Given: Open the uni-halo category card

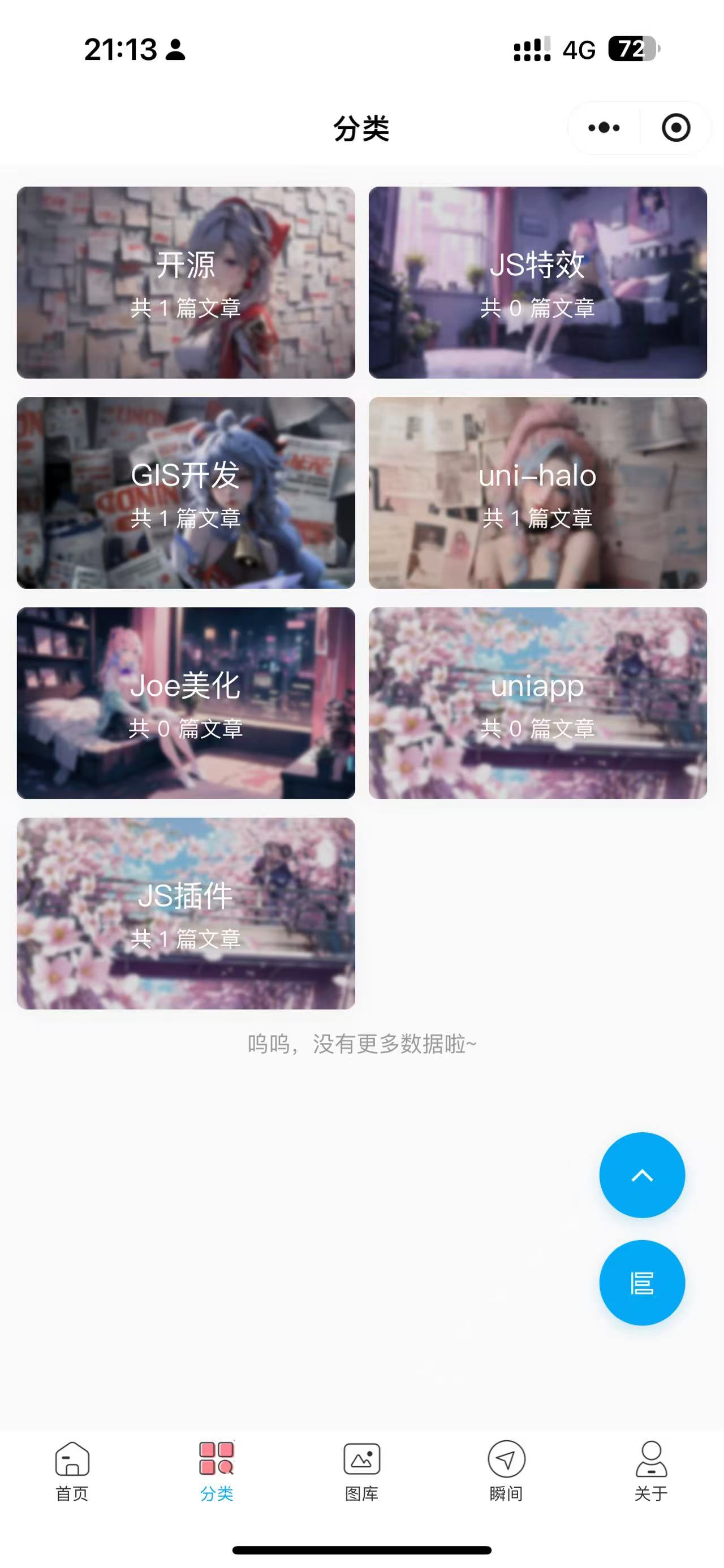Looking at the screenshot, I should point(538,492).
